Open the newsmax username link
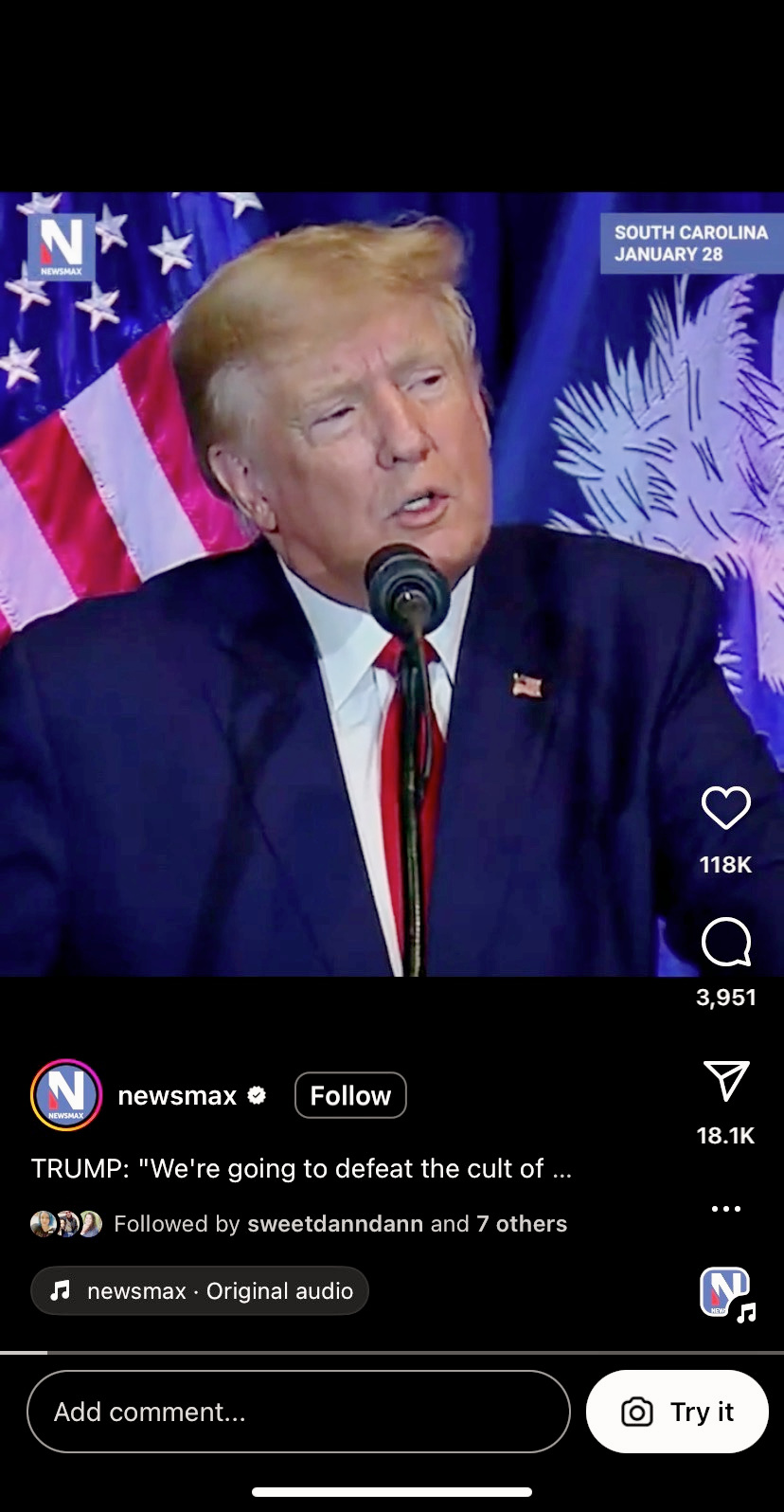The height and width of the screenshot is (1512, 784). point(177,1095)
